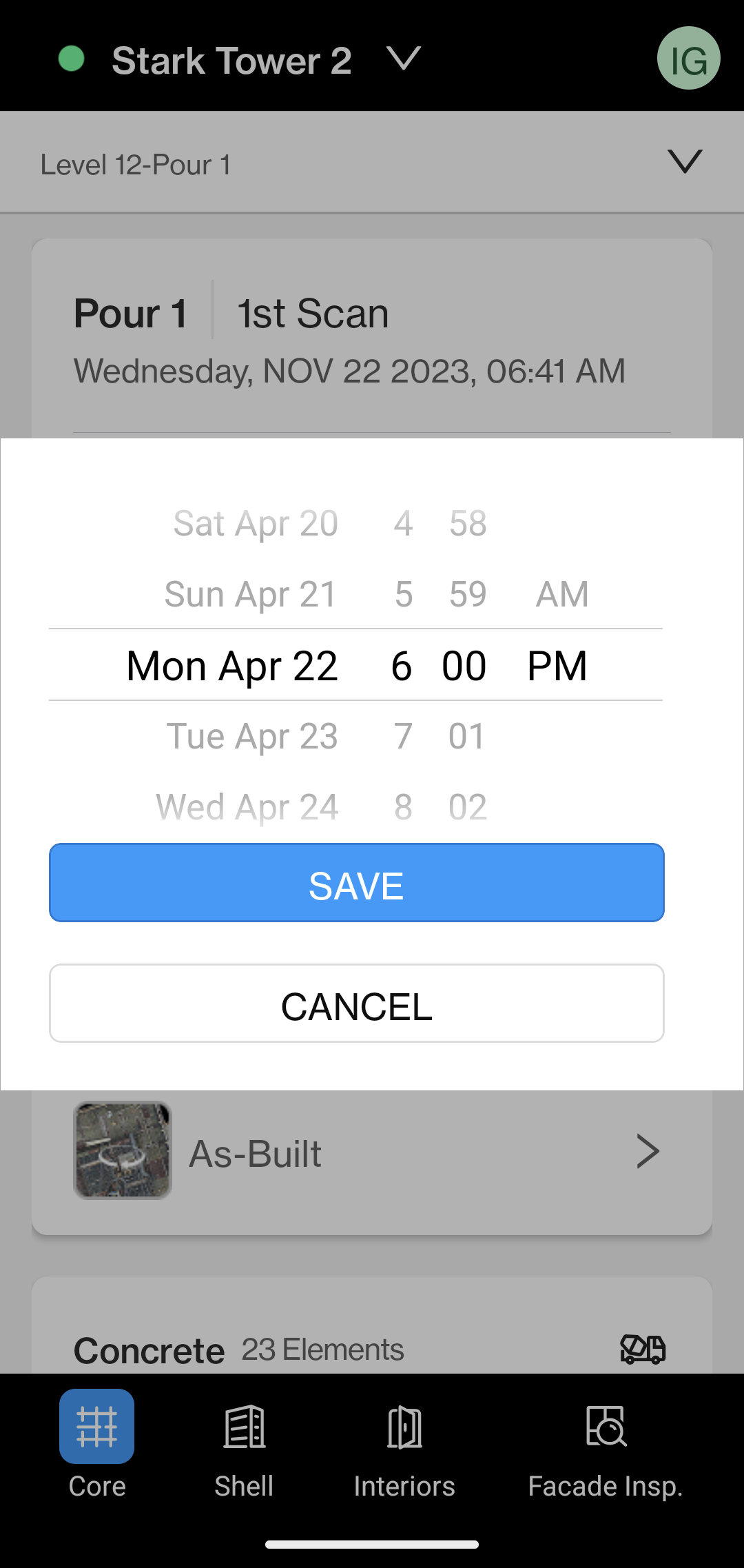Screen dimensions: 744x1568
Task: Expand the Level 12-Pour 1 selector
Action: click(372, 163)
